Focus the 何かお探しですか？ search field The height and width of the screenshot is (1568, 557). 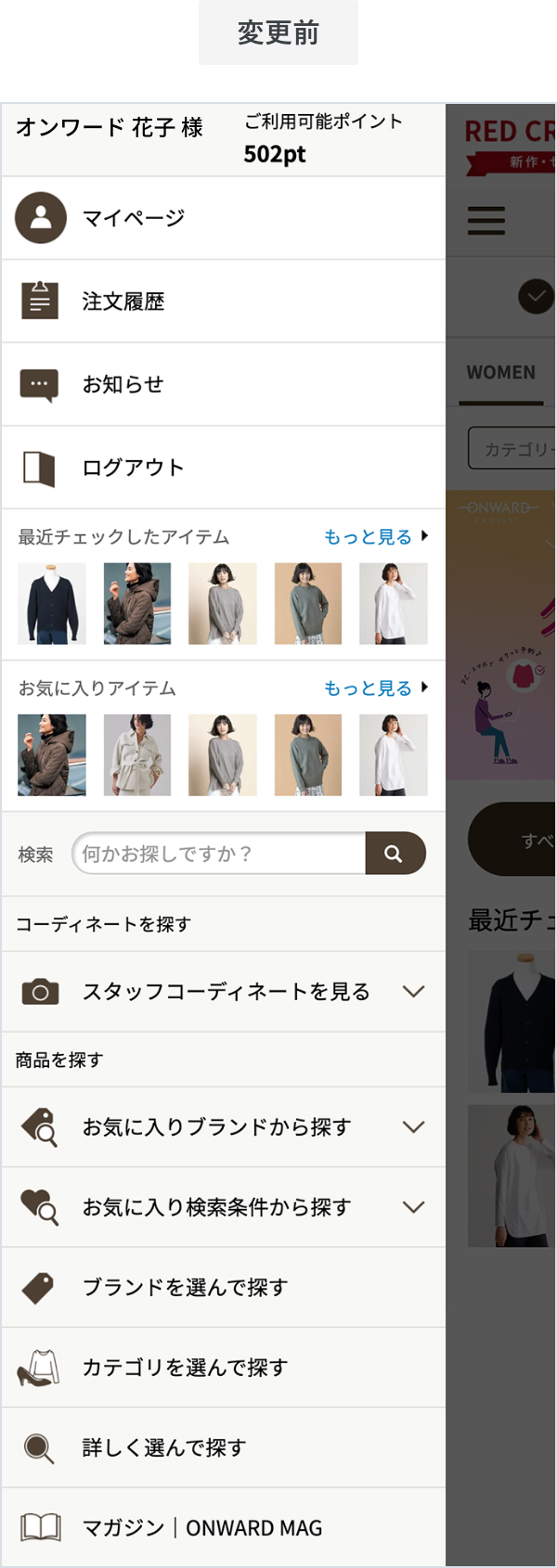point(219,854)
